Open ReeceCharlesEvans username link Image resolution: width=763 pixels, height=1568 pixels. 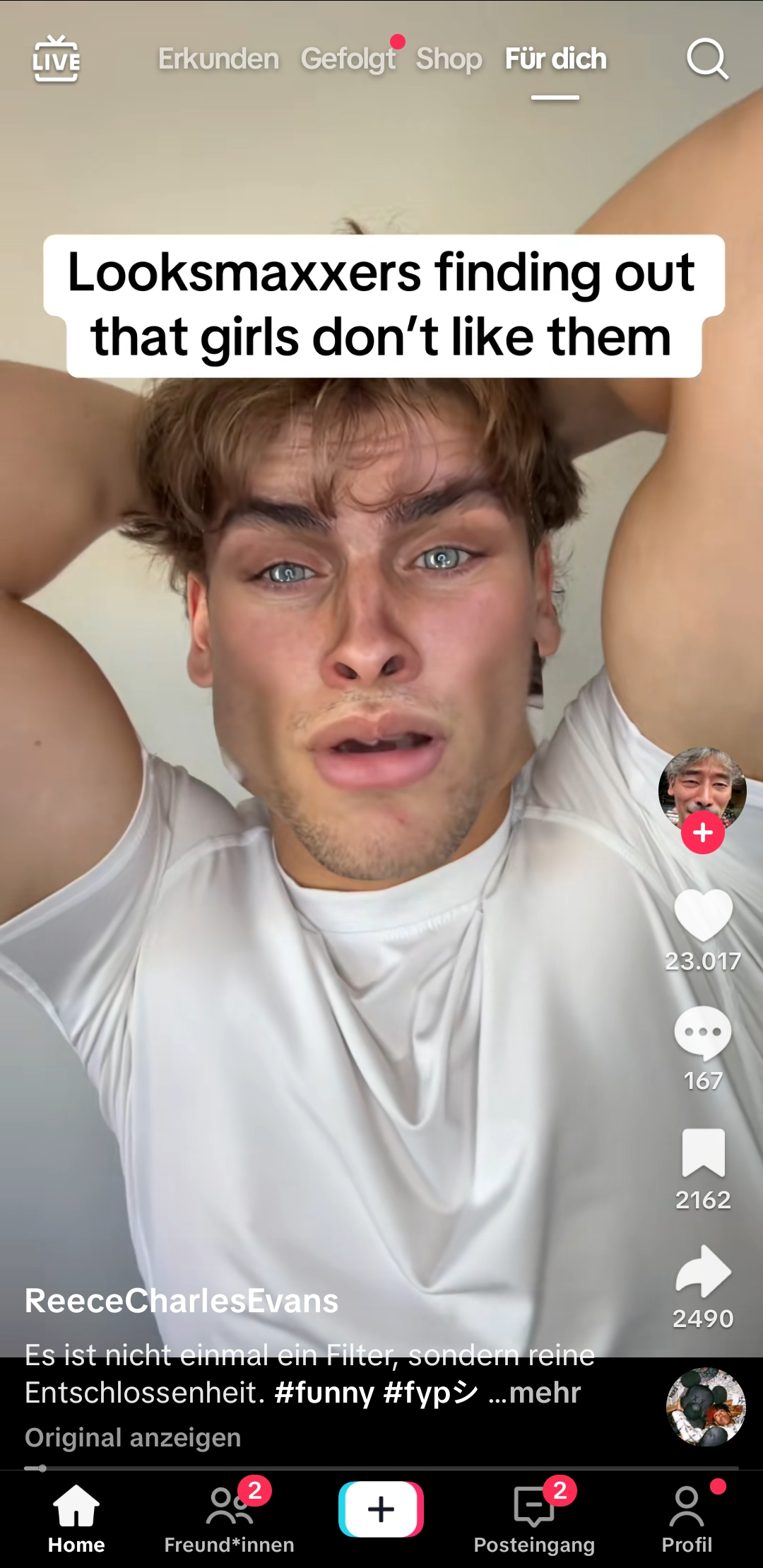(182, 1301)
